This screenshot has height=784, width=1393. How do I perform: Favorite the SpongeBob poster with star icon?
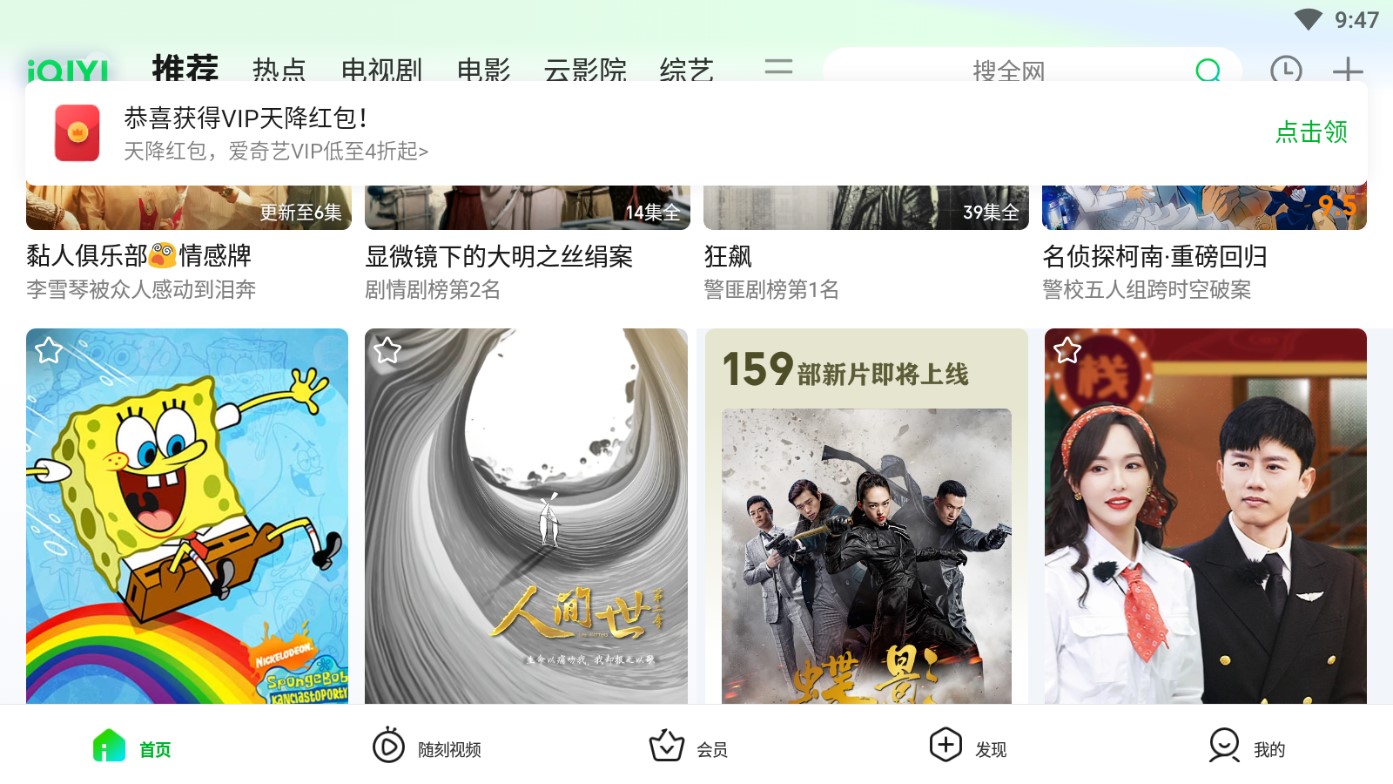click(49, 350)
